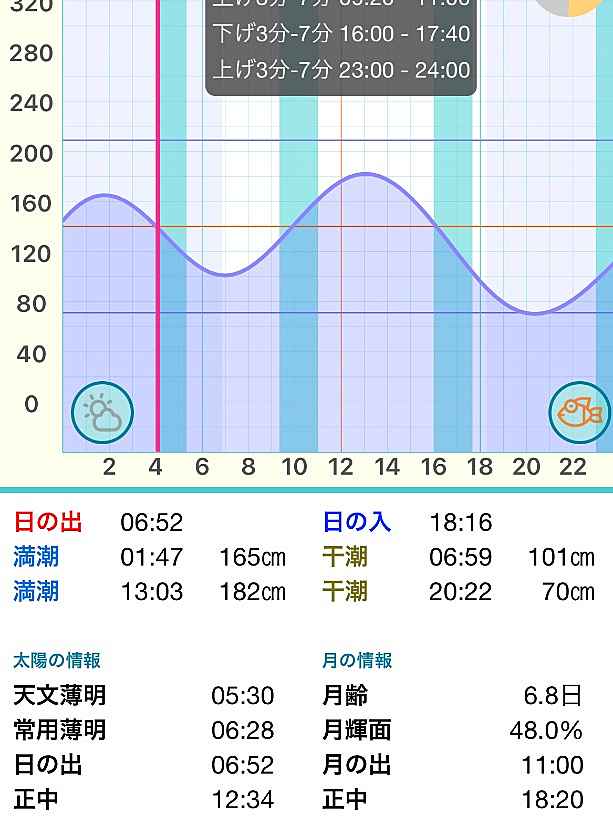Open the fish icon button
The image size is (613, 817).
[579, 412]
